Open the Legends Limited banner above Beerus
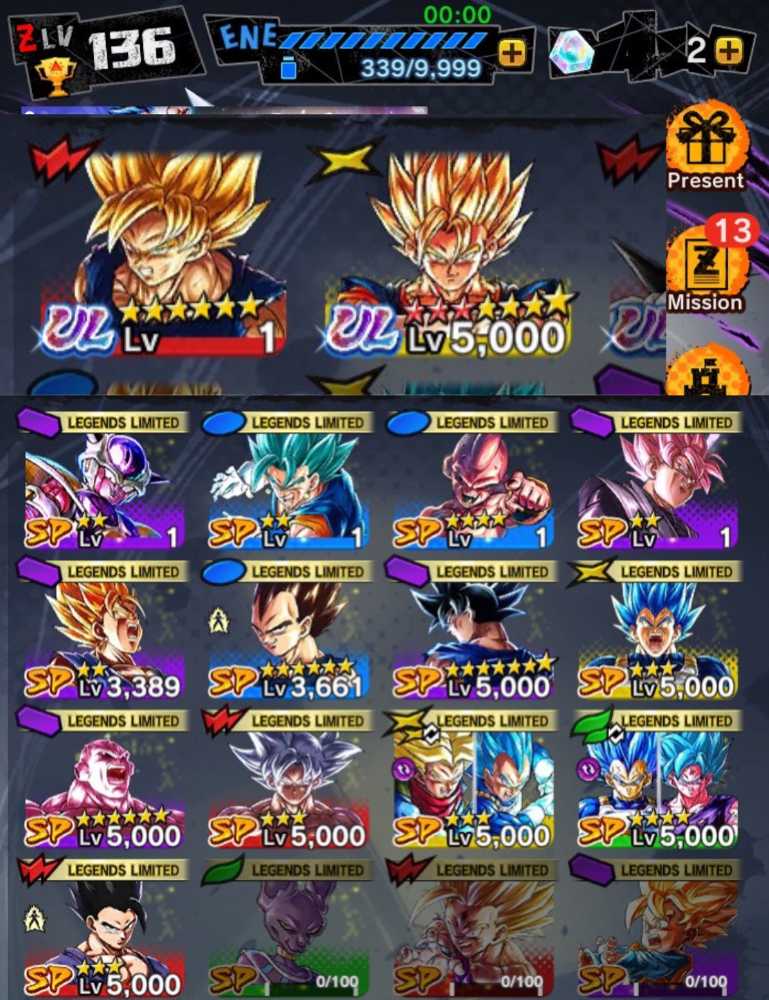Viewport: 769px width, 1000px height. (312, 869)
